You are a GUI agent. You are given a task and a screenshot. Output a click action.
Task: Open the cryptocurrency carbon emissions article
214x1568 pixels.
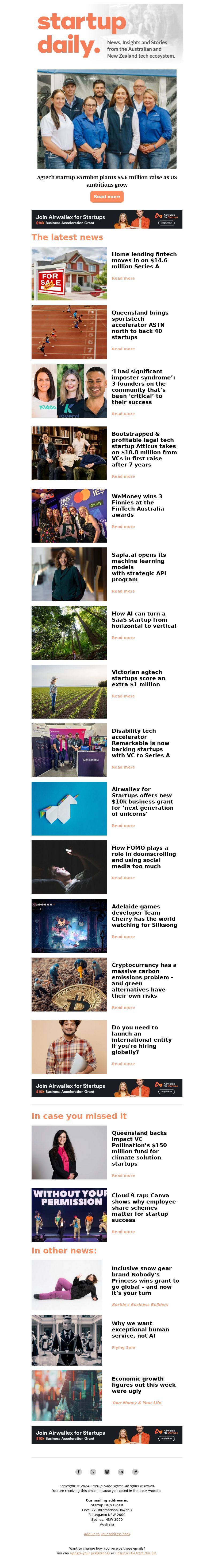tap(144, 980)
